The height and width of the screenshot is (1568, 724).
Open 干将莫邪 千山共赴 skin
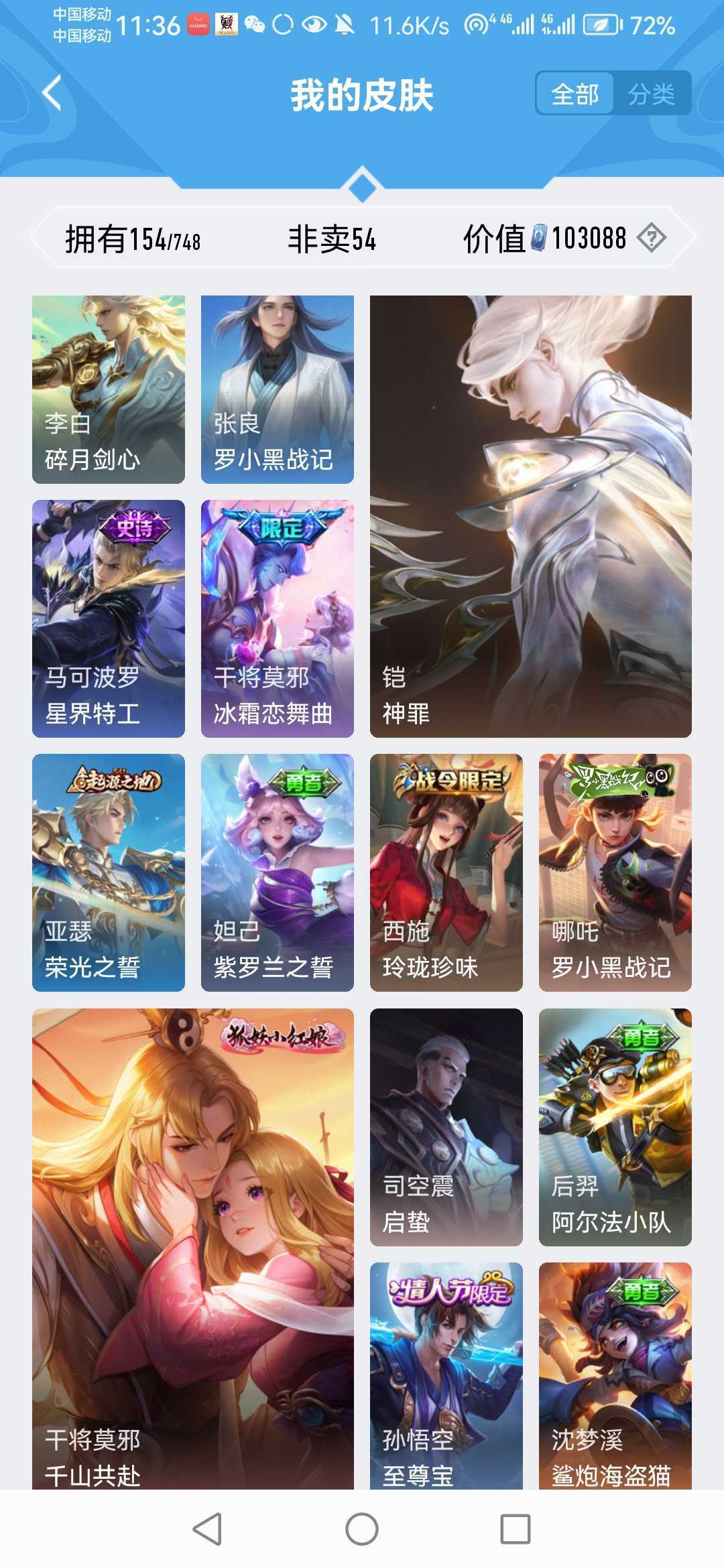click(193, 1249)
